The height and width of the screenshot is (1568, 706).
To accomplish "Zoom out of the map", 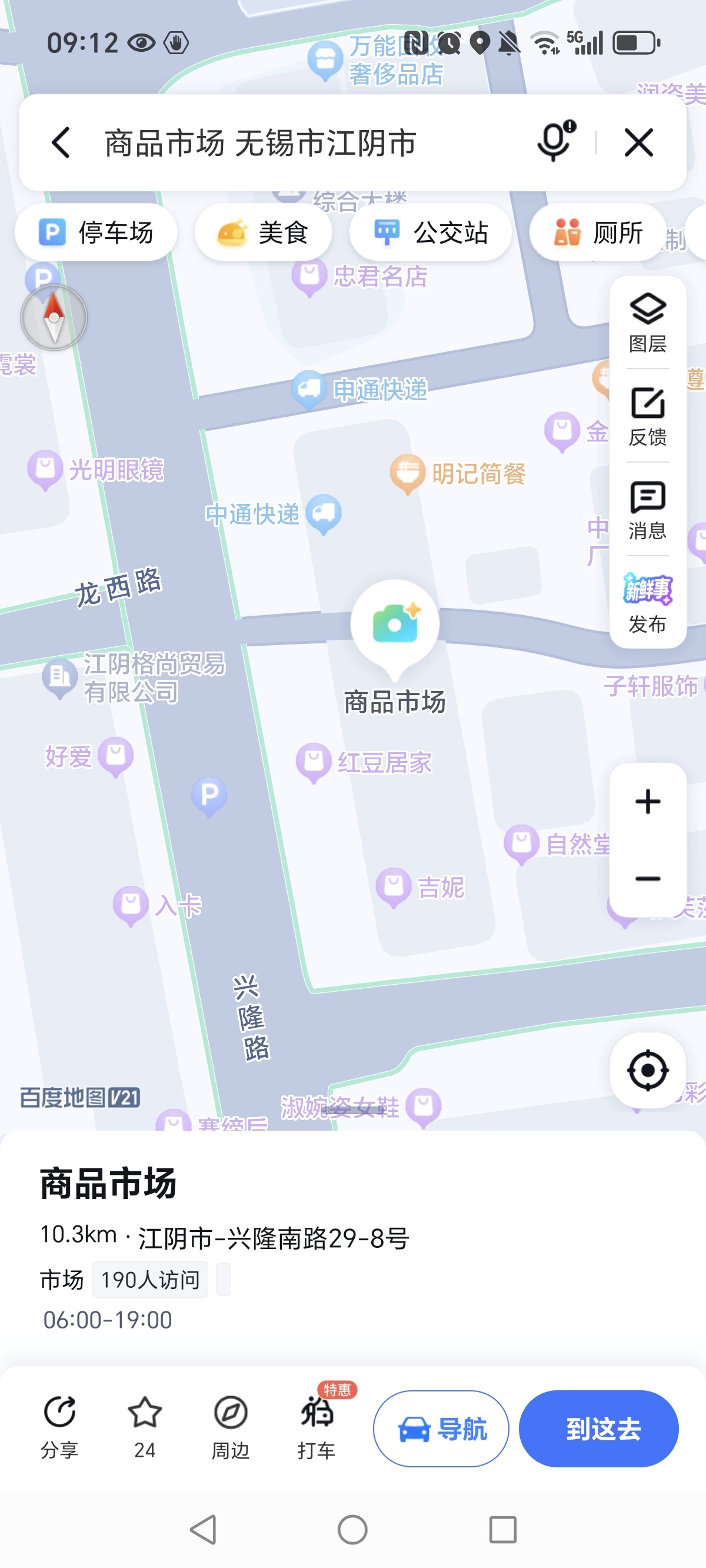I will [x=648, y=878].
